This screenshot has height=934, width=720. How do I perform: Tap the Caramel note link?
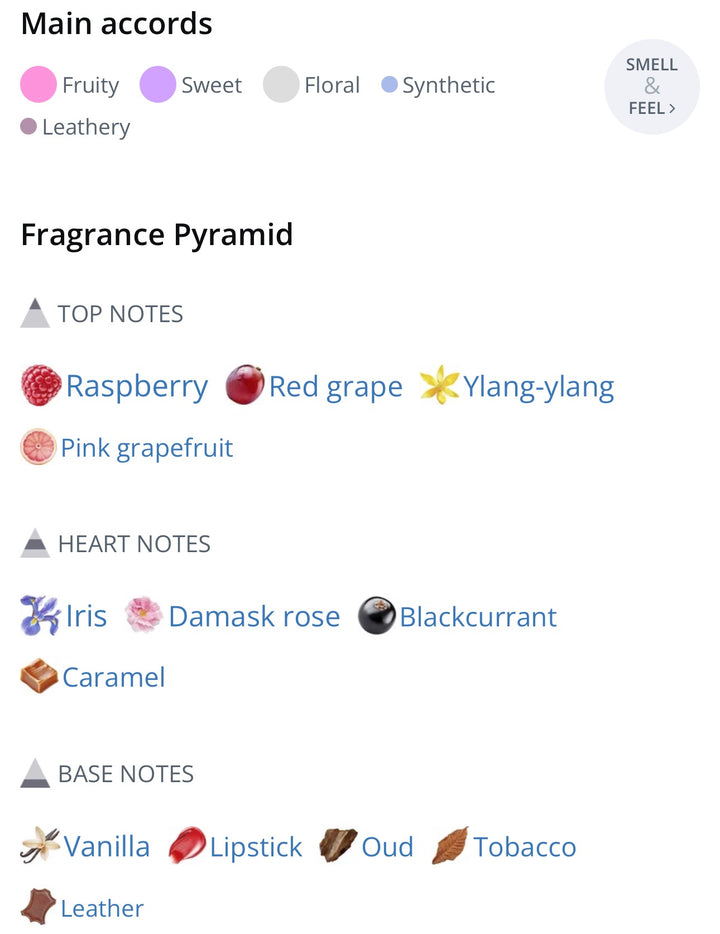coord(113,677)
